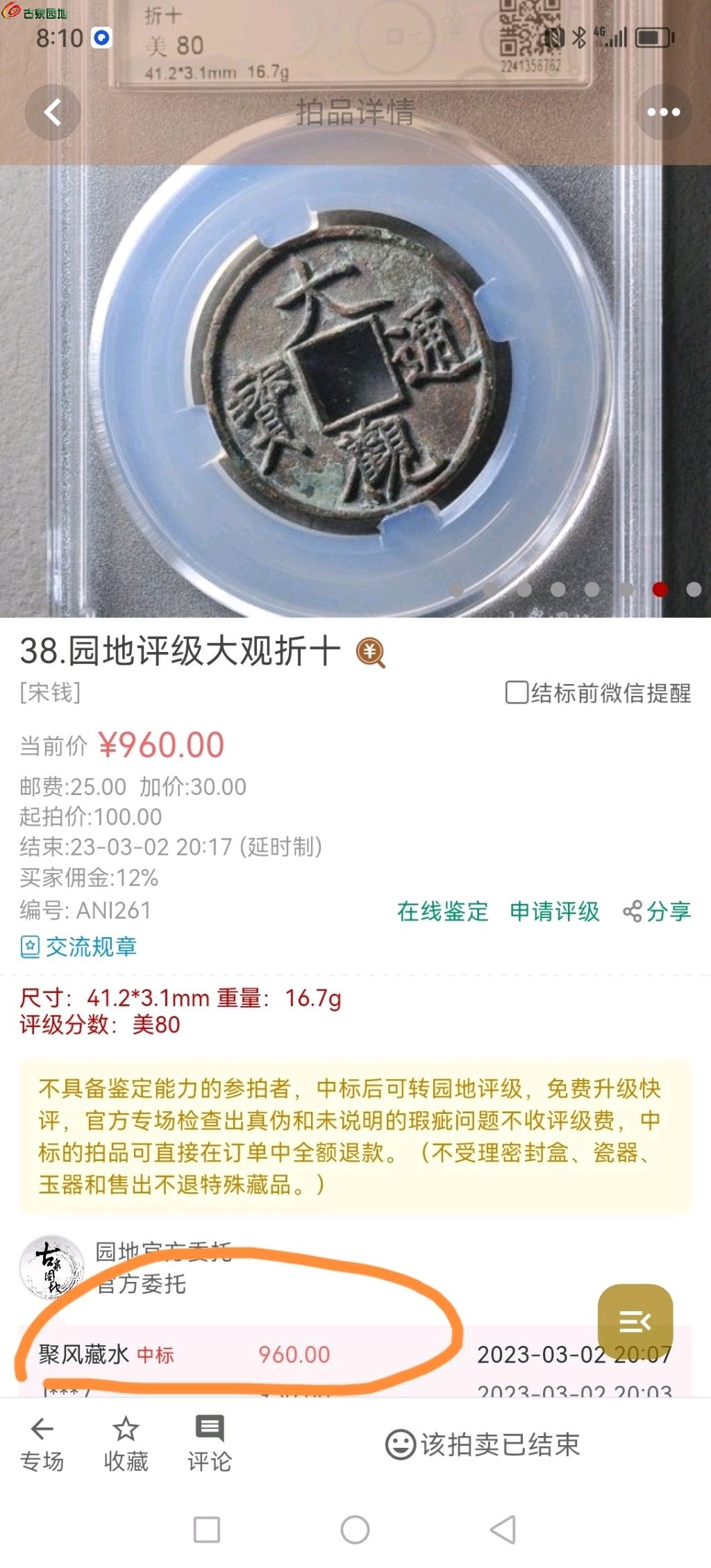Check the 结标前微信提醒 checkbox
Viewport: 711px width, 1568px height.
point(517,692)
